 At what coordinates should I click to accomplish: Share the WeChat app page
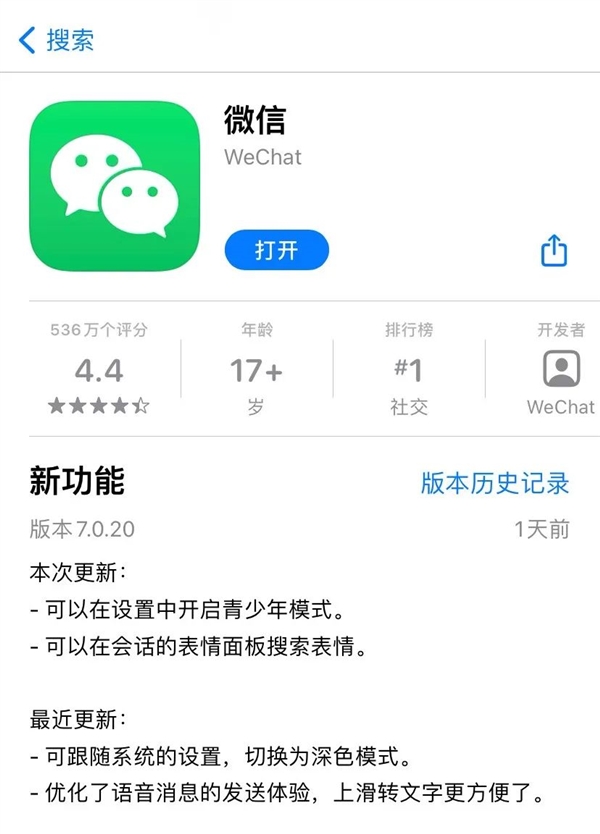click(554, 250)
